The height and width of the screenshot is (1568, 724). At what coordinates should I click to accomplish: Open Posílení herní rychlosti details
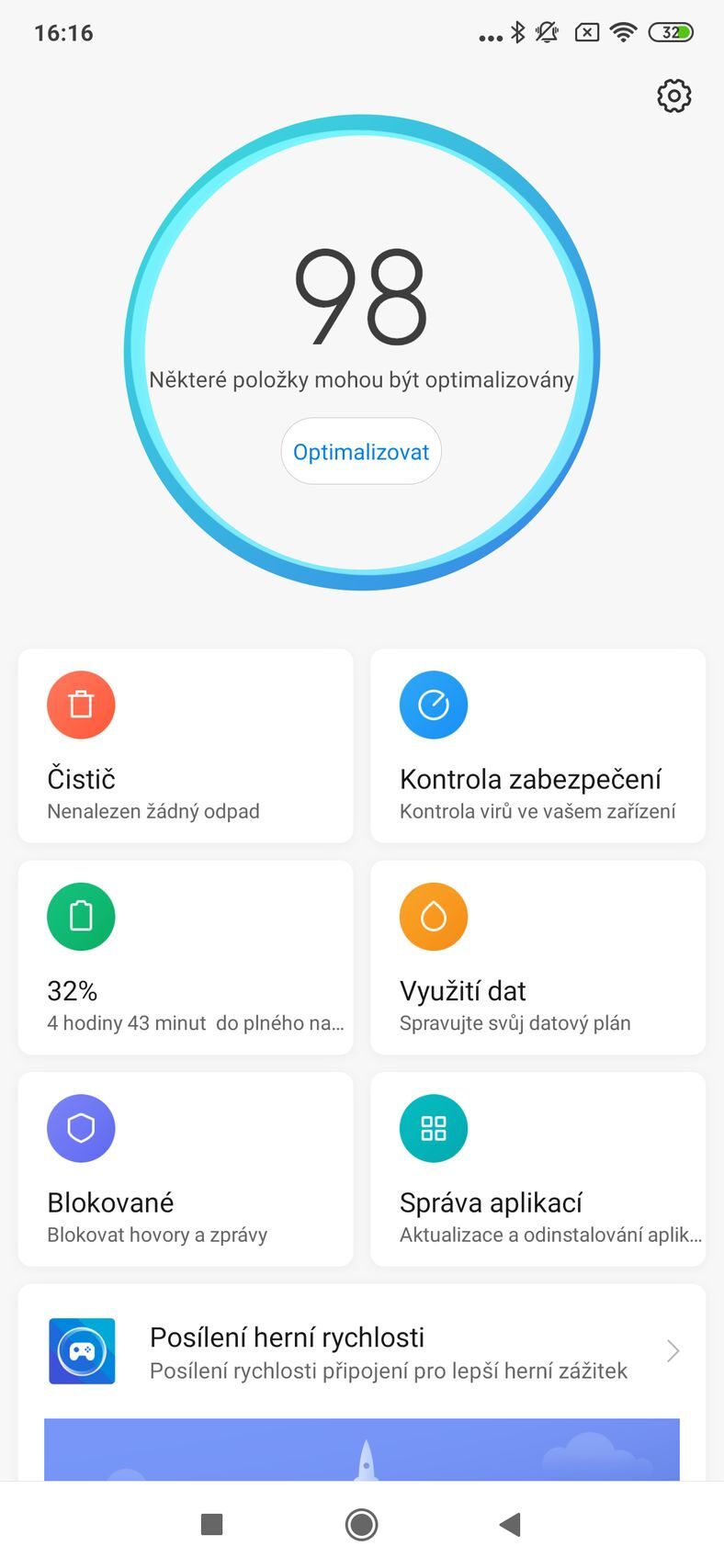click(361, 1350)
